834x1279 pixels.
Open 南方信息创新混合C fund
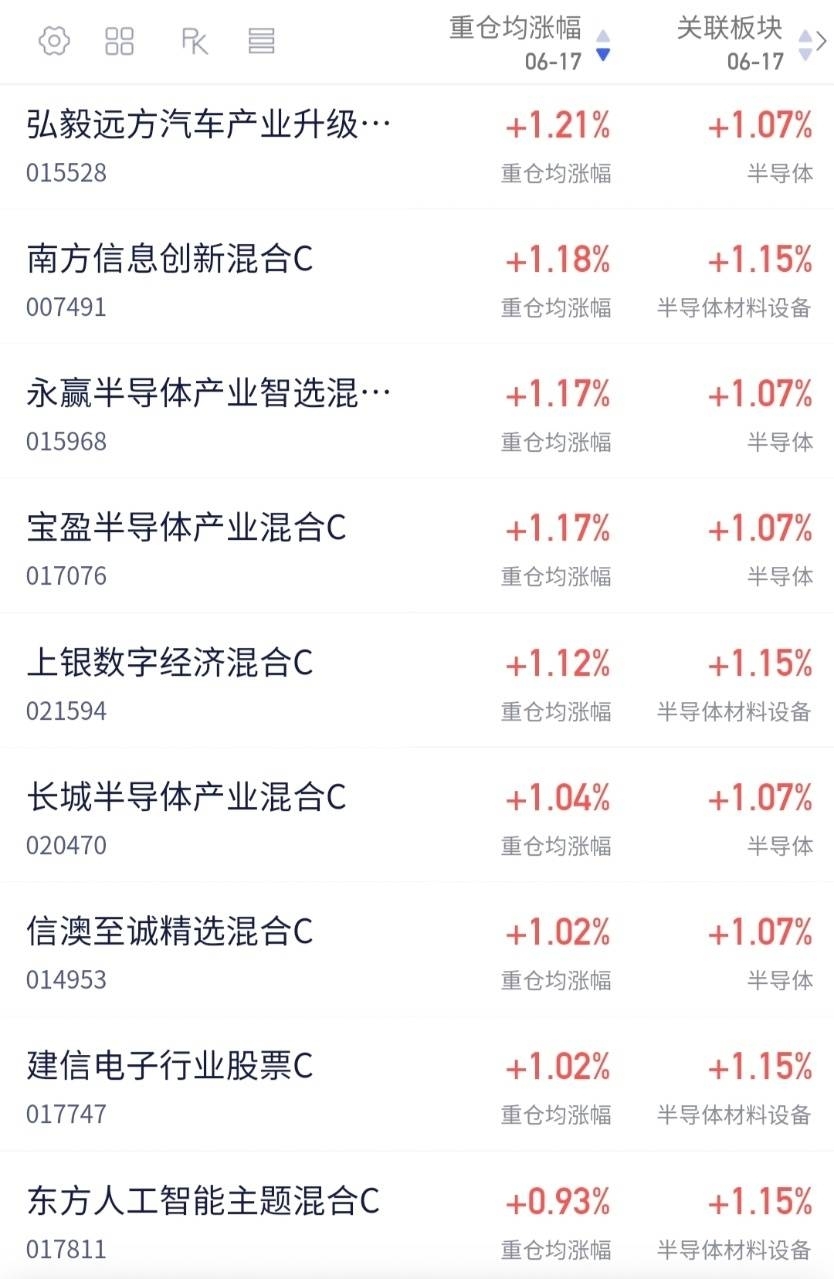[x=417, y=278]
